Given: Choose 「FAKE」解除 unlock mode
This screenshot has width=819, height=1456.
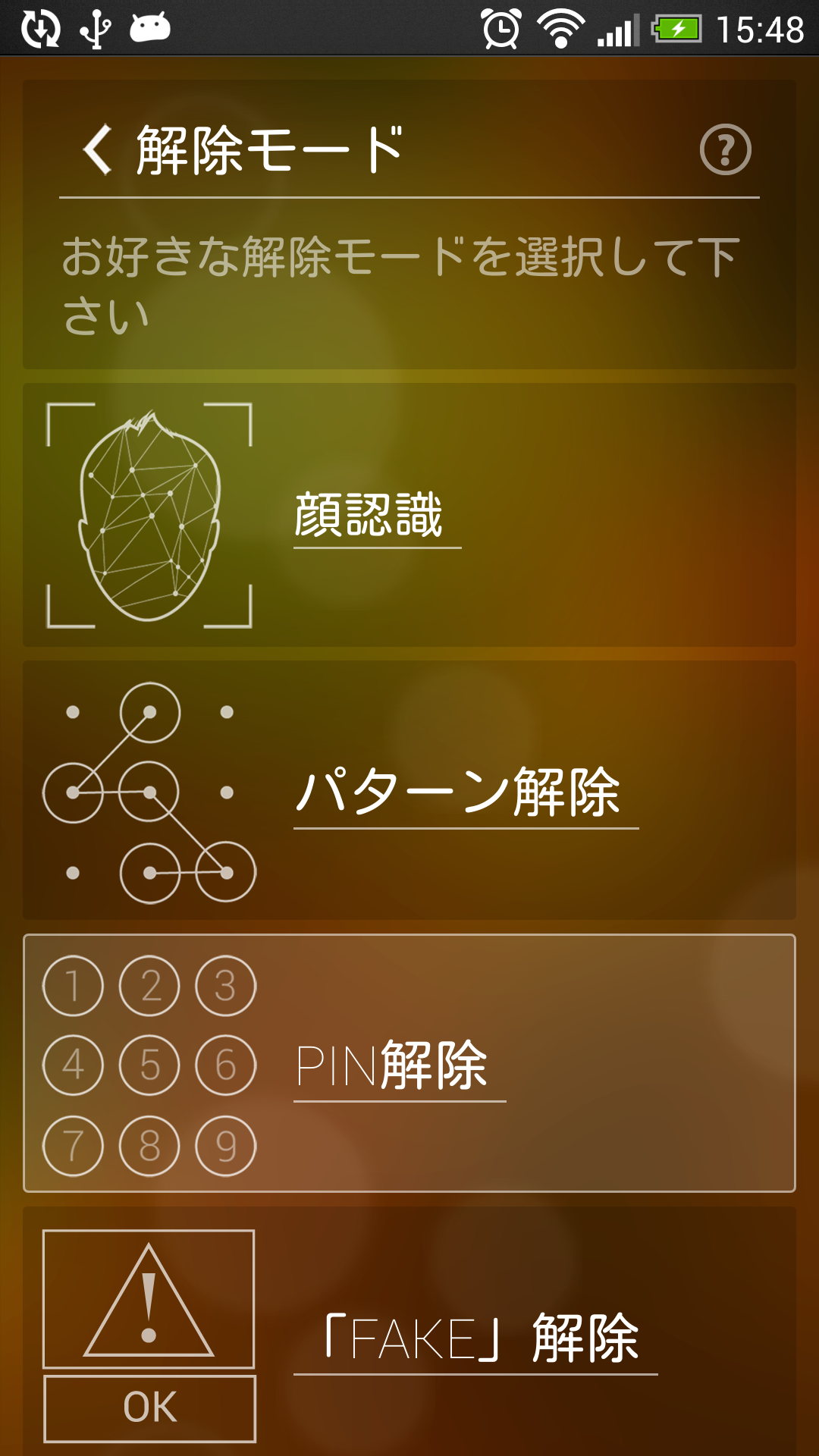Looking at the screenshot, I should (x=409, y=1336).
